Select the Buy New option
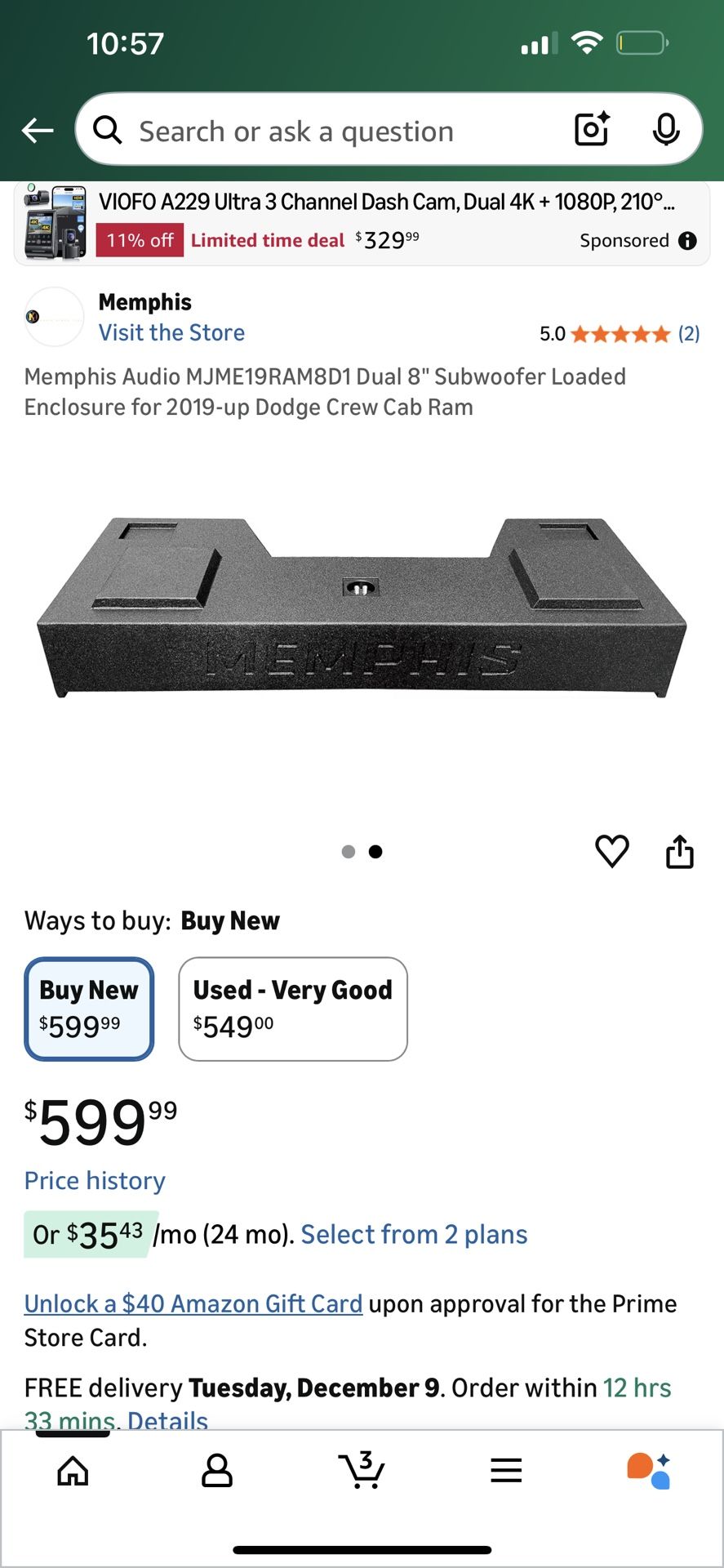This screenshot has width=724, height=1568. point(89,1009)
